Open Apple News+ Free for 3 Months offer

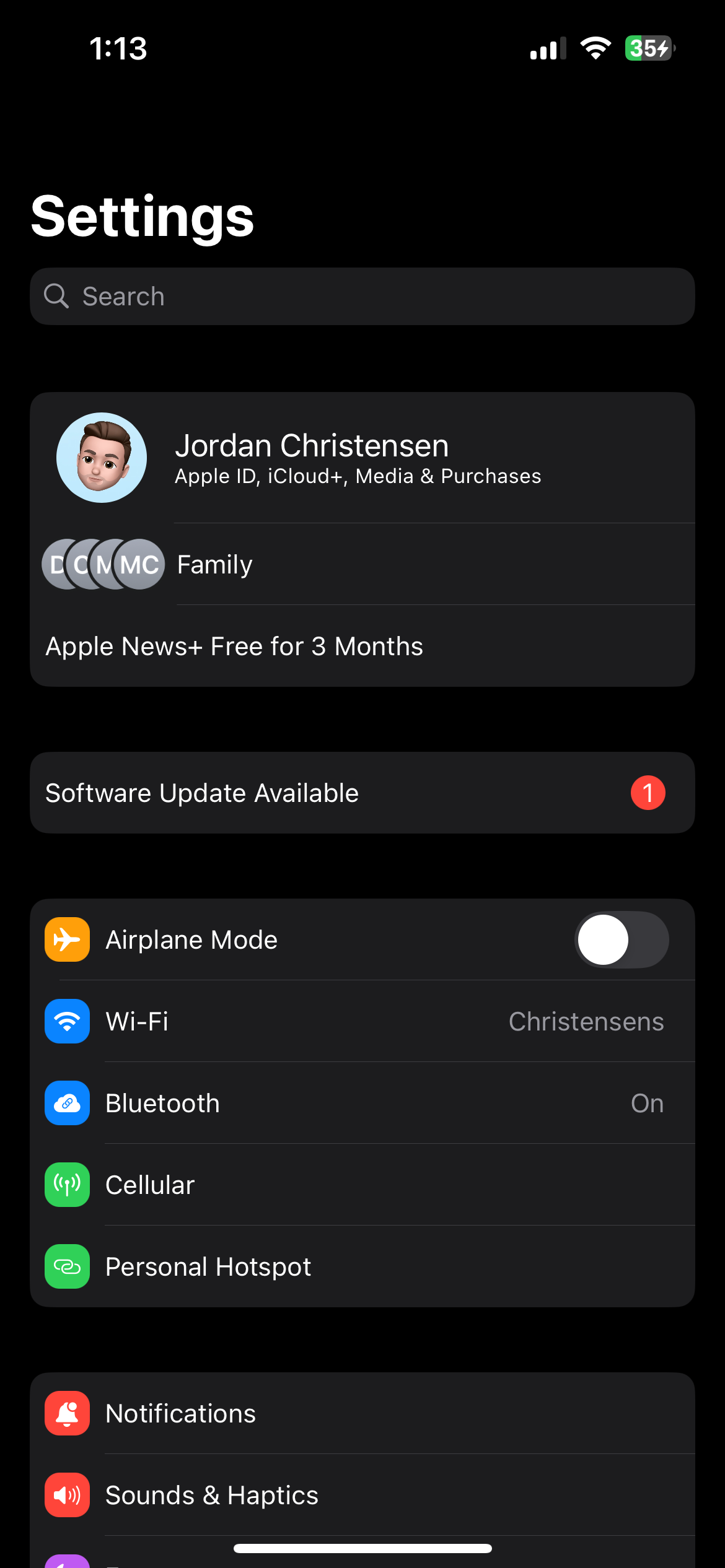coord(362,646)
